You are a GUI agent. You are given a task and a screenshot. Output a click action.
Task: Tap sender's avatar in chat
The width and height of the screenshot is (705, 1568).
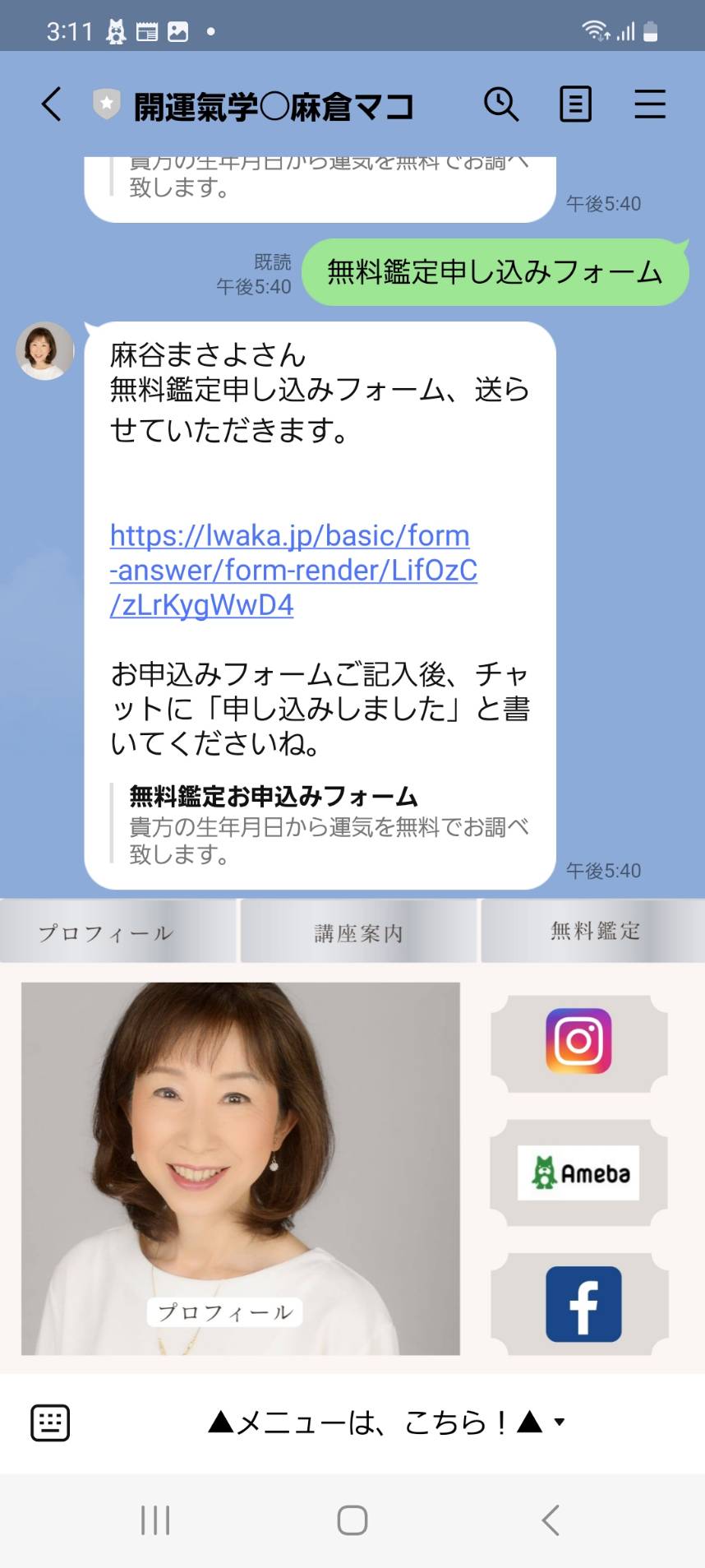pos(45,351)
